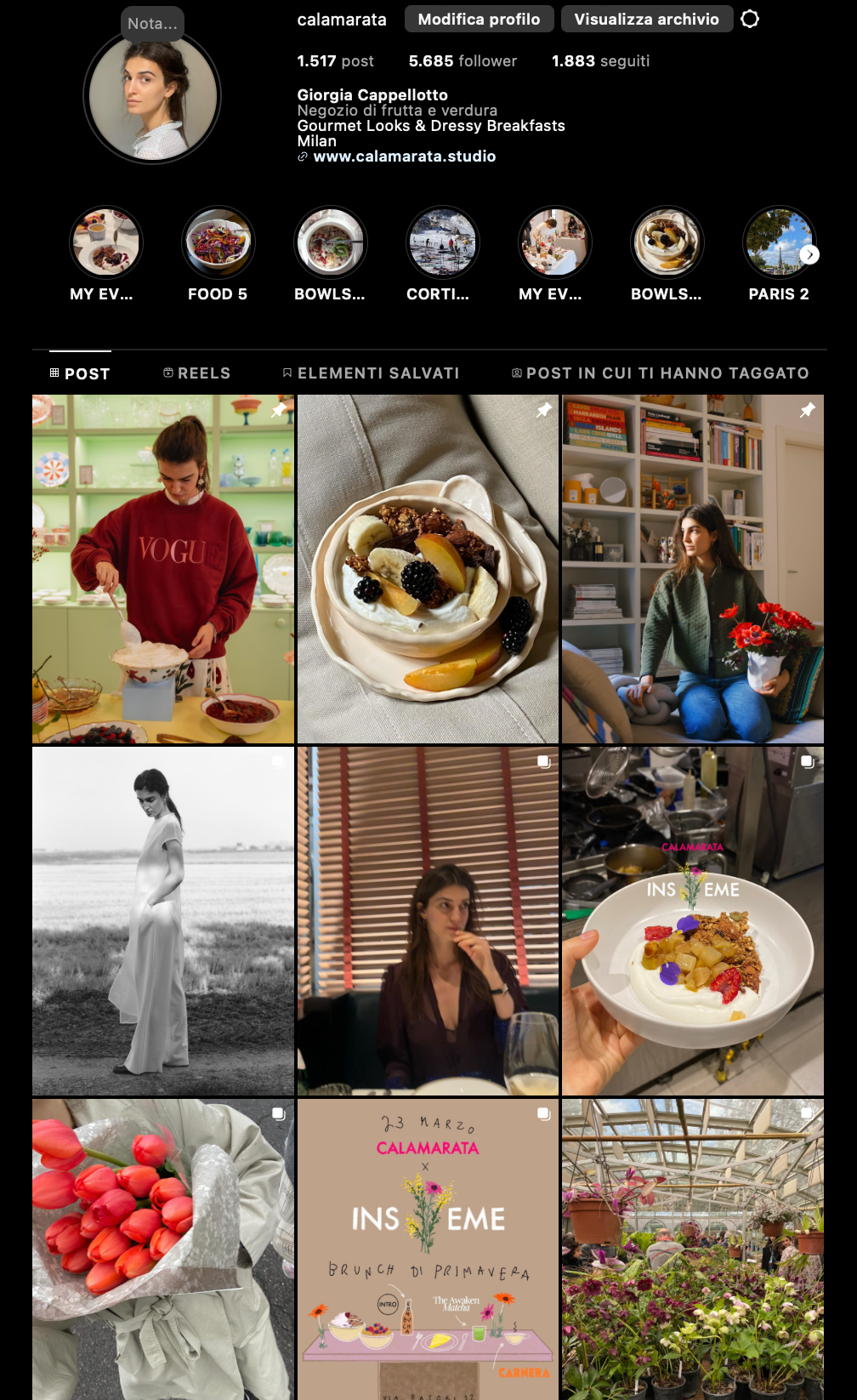The image size is (857, 1400).
Task: Open the PARIS 2 story highlight
Action: 774,243
